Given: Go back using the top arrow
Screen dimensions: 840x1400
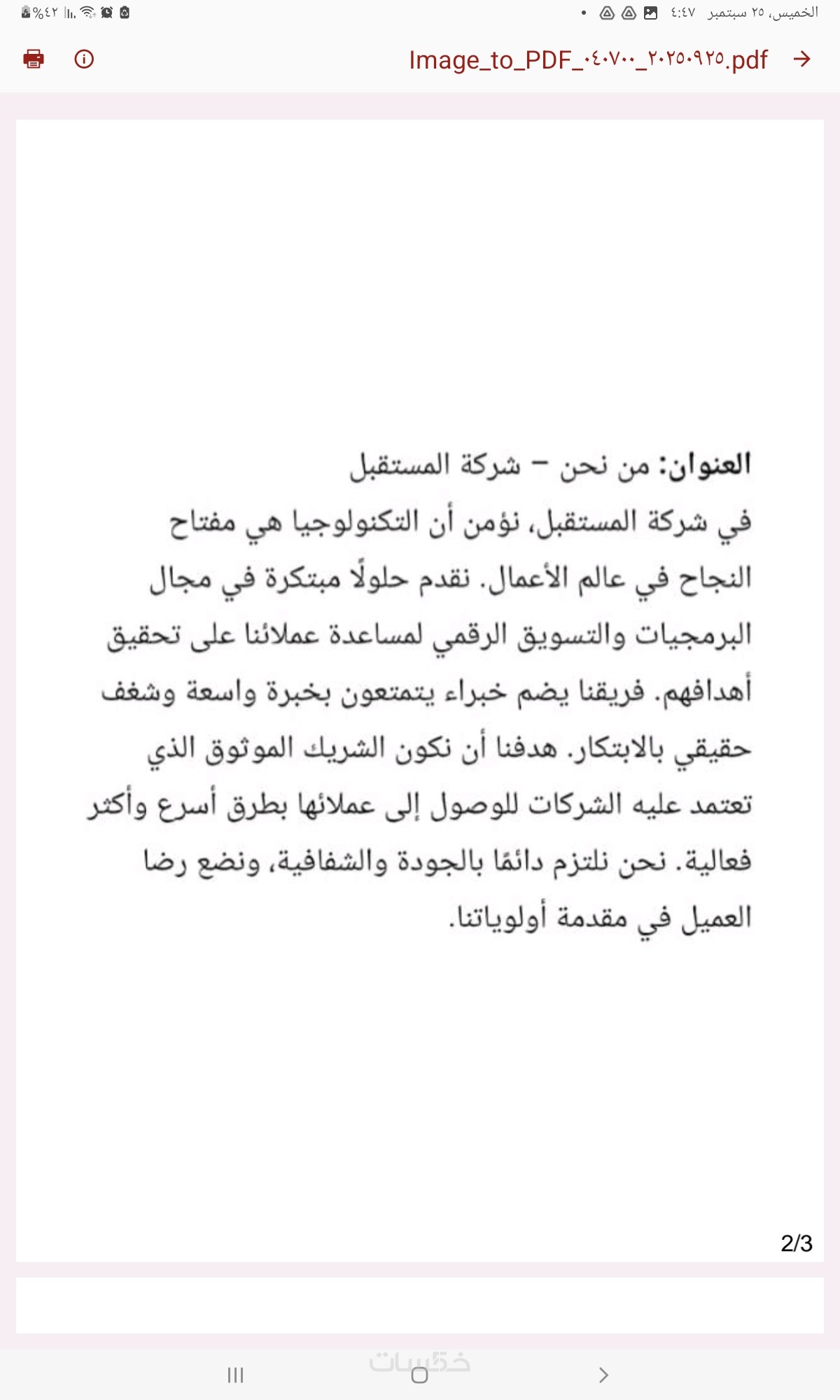Looking at the screenshot, I should [801, 59].
